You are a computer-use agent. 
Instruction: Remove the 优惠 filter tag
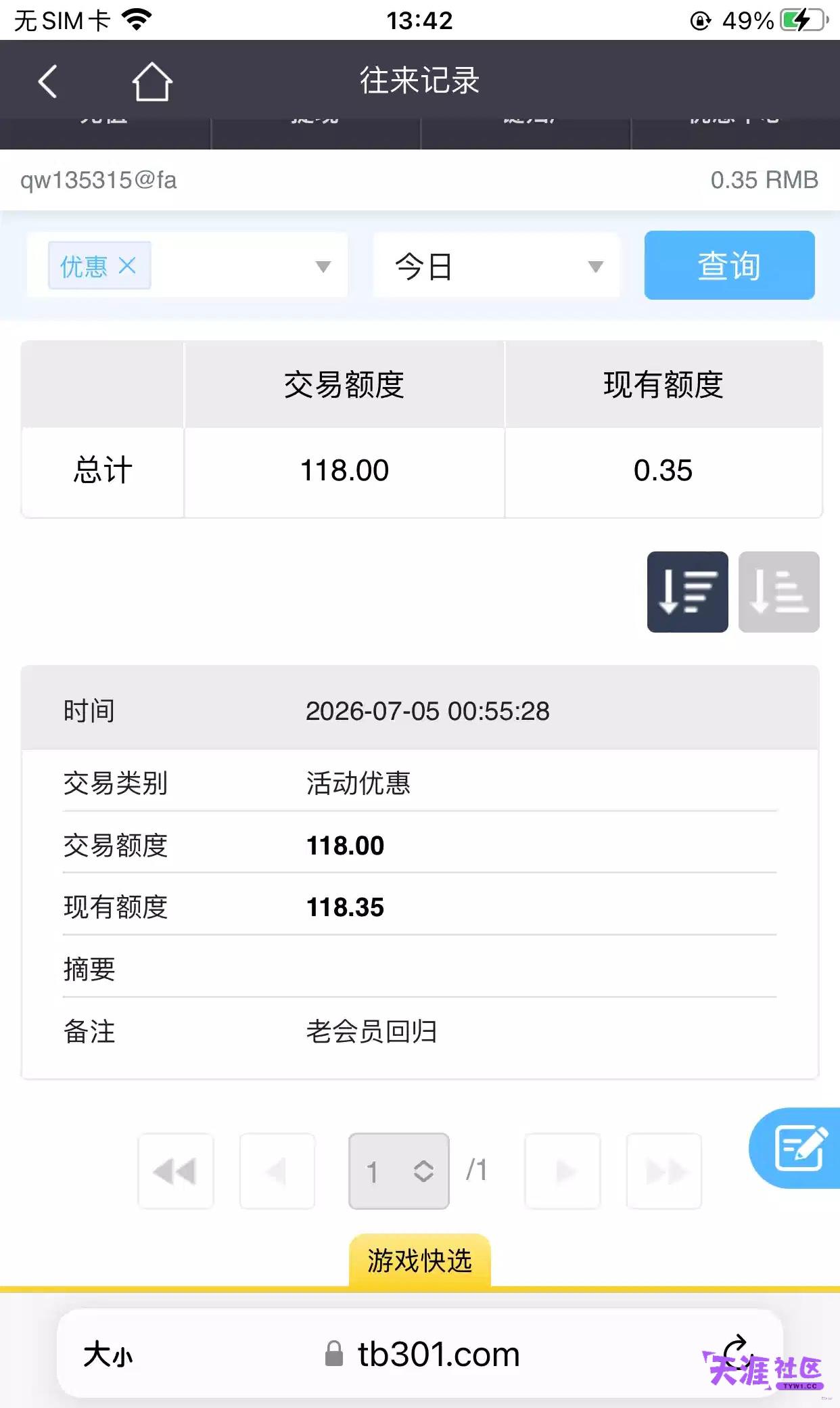[127, 265]
